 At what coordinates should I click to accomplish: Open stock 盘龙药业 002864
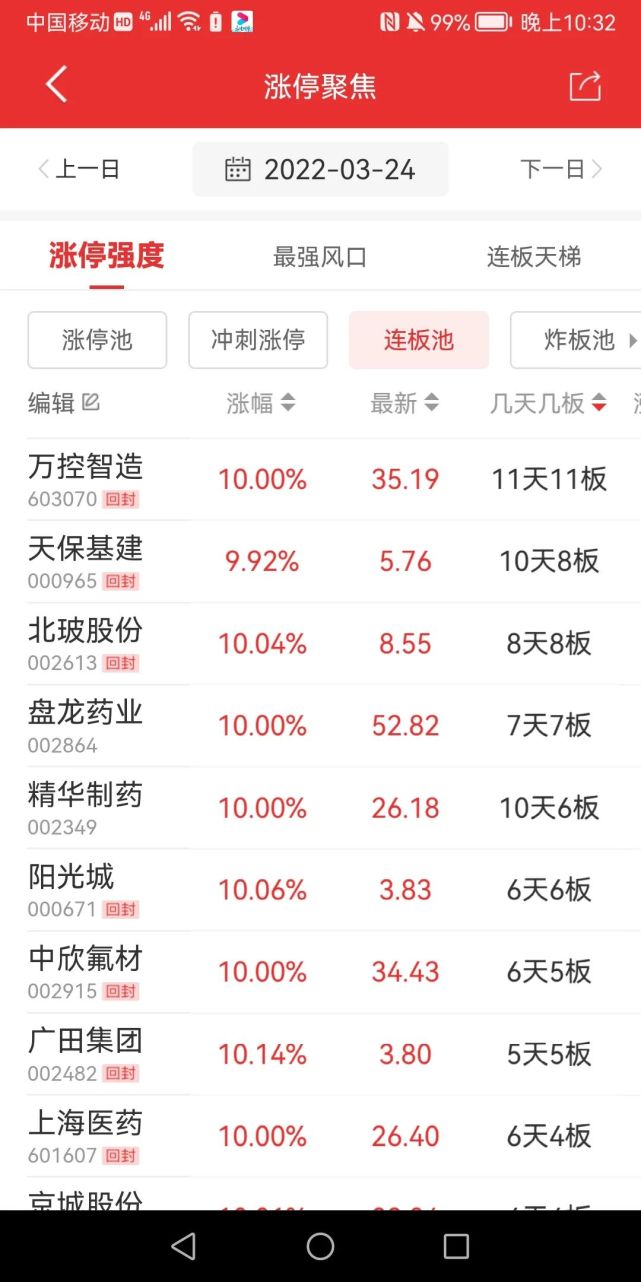86,724
